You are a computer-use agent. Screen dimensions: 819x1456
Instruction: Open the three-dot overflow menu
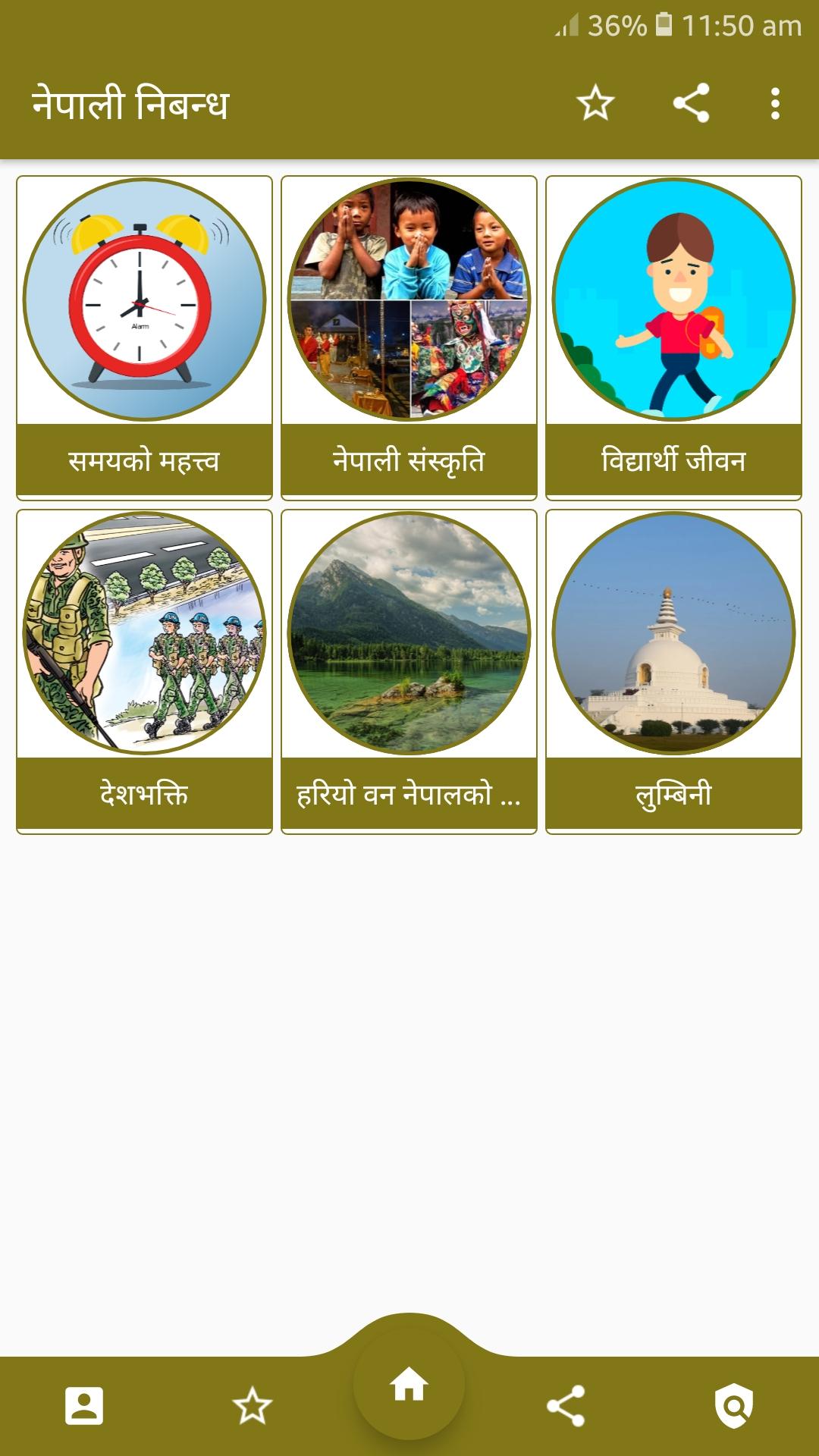click(775, 103)
